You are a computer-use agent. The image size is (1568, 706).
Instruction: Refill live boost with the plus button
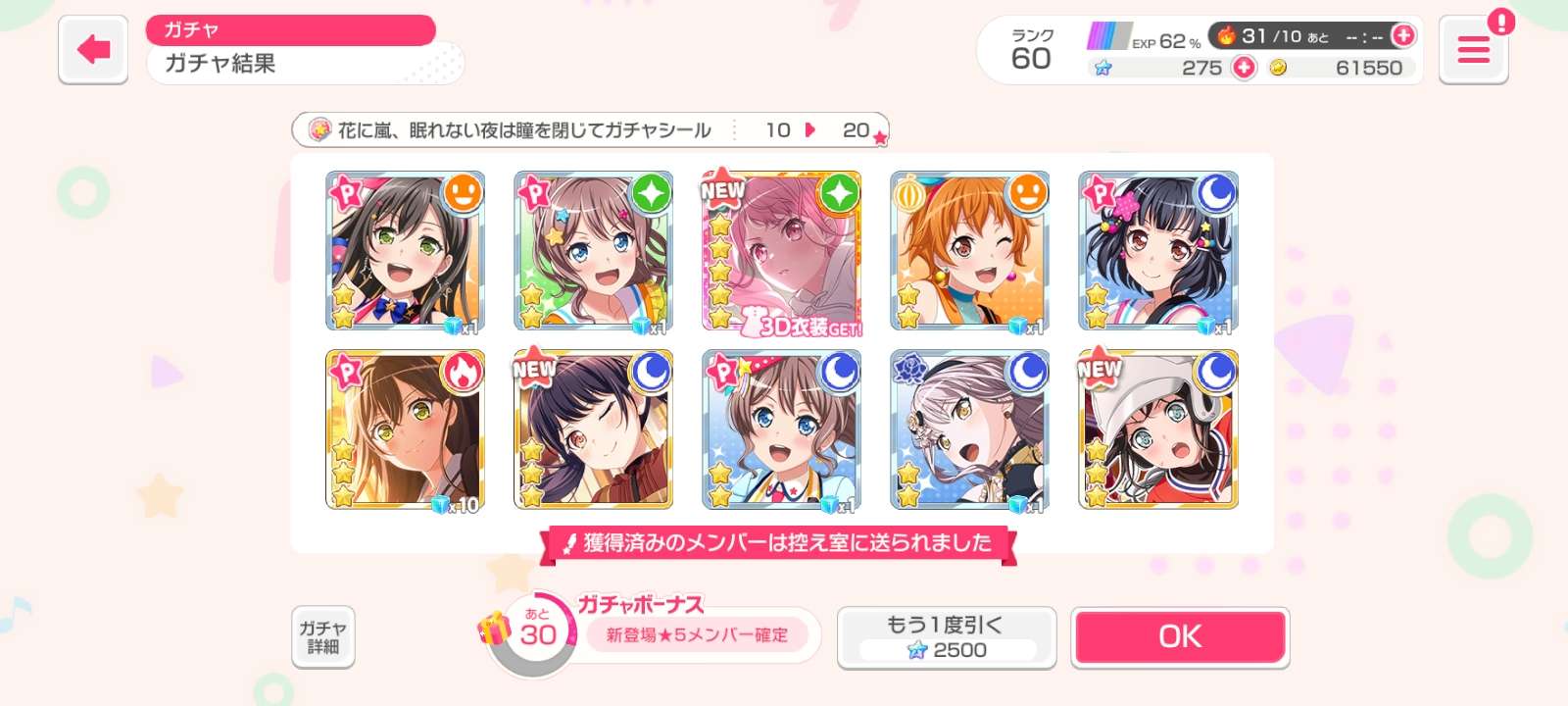point(1403,35)
